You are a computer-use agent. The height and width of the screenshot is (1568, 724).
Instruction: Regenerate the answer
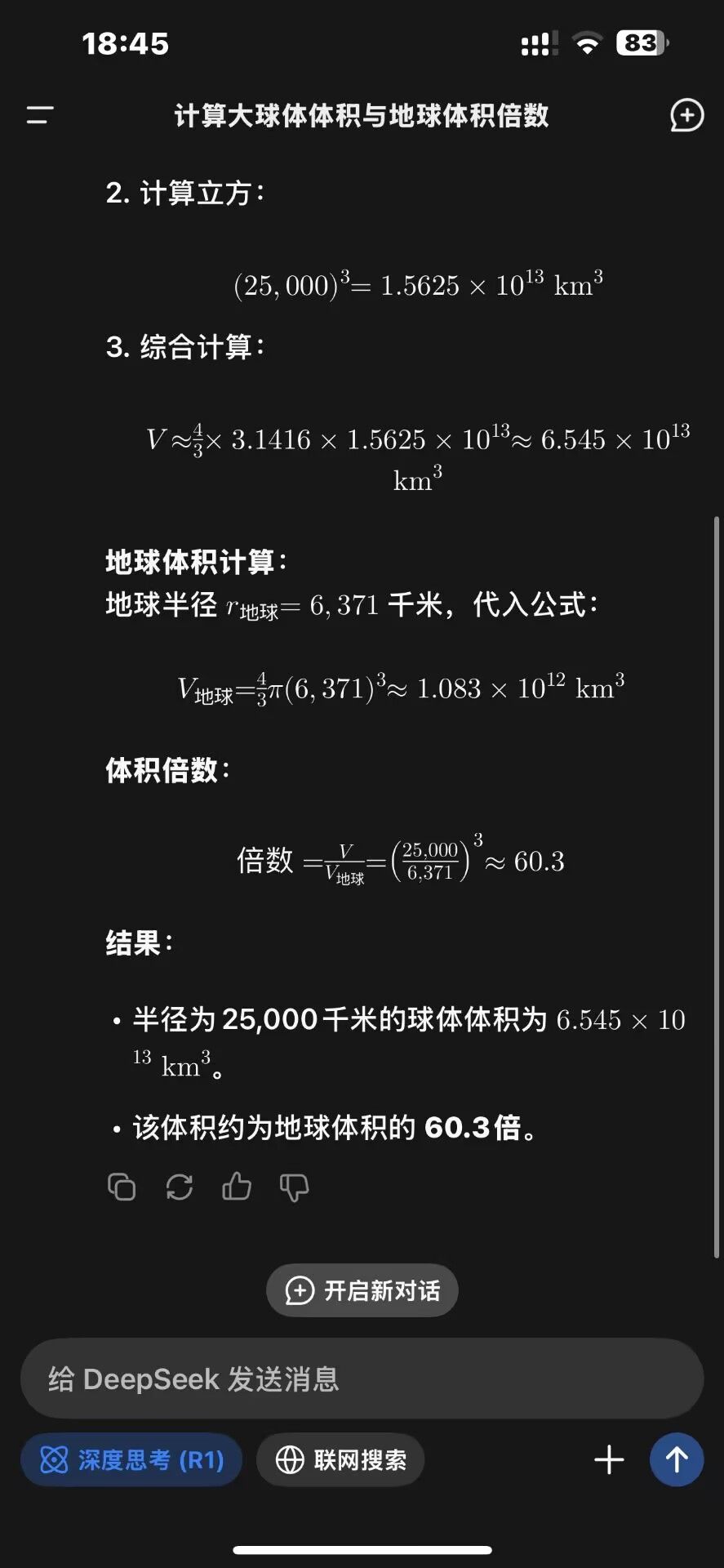[x=179, y=1187]
